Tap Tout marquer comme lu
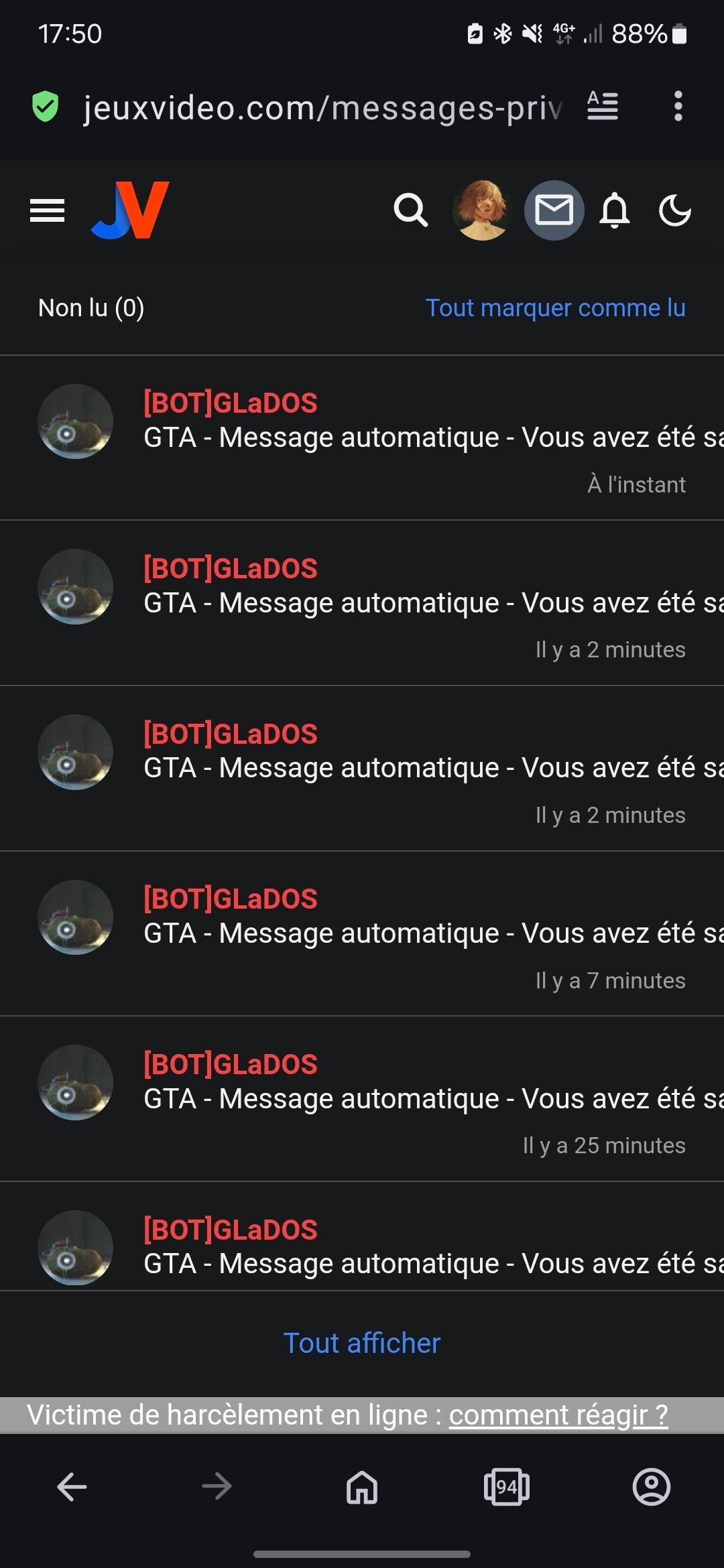Screen dimensions: 724x1568 [556, 308]
